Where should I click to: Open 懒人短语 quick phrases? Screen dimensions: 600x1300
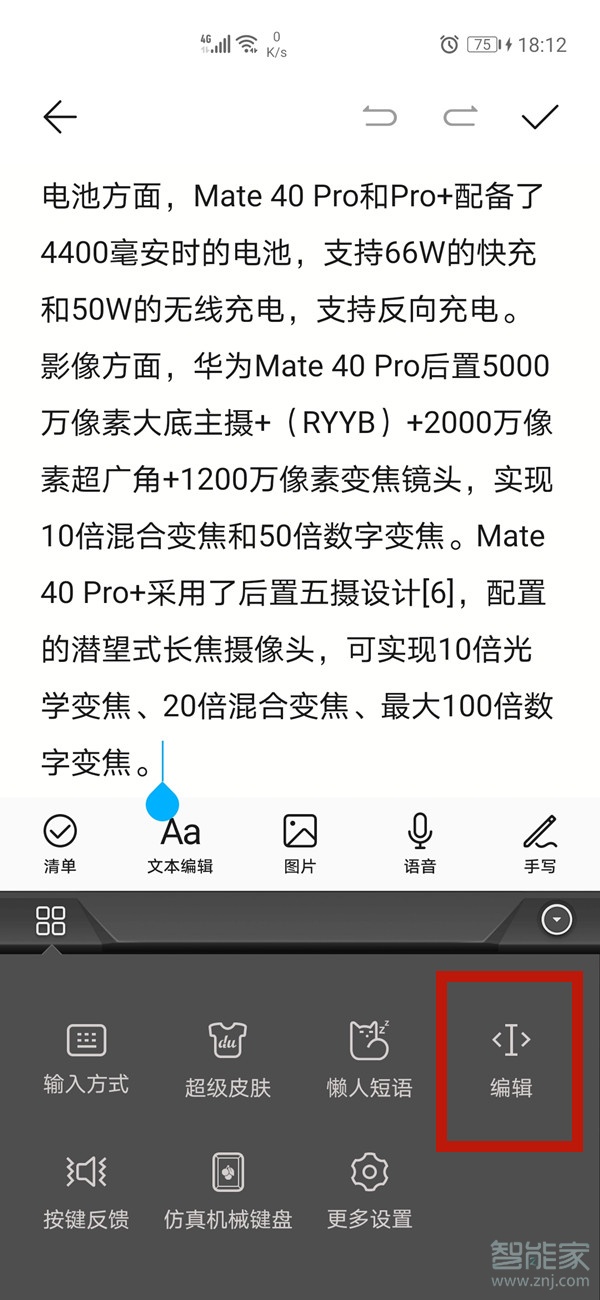click(x=369, y=1058)
